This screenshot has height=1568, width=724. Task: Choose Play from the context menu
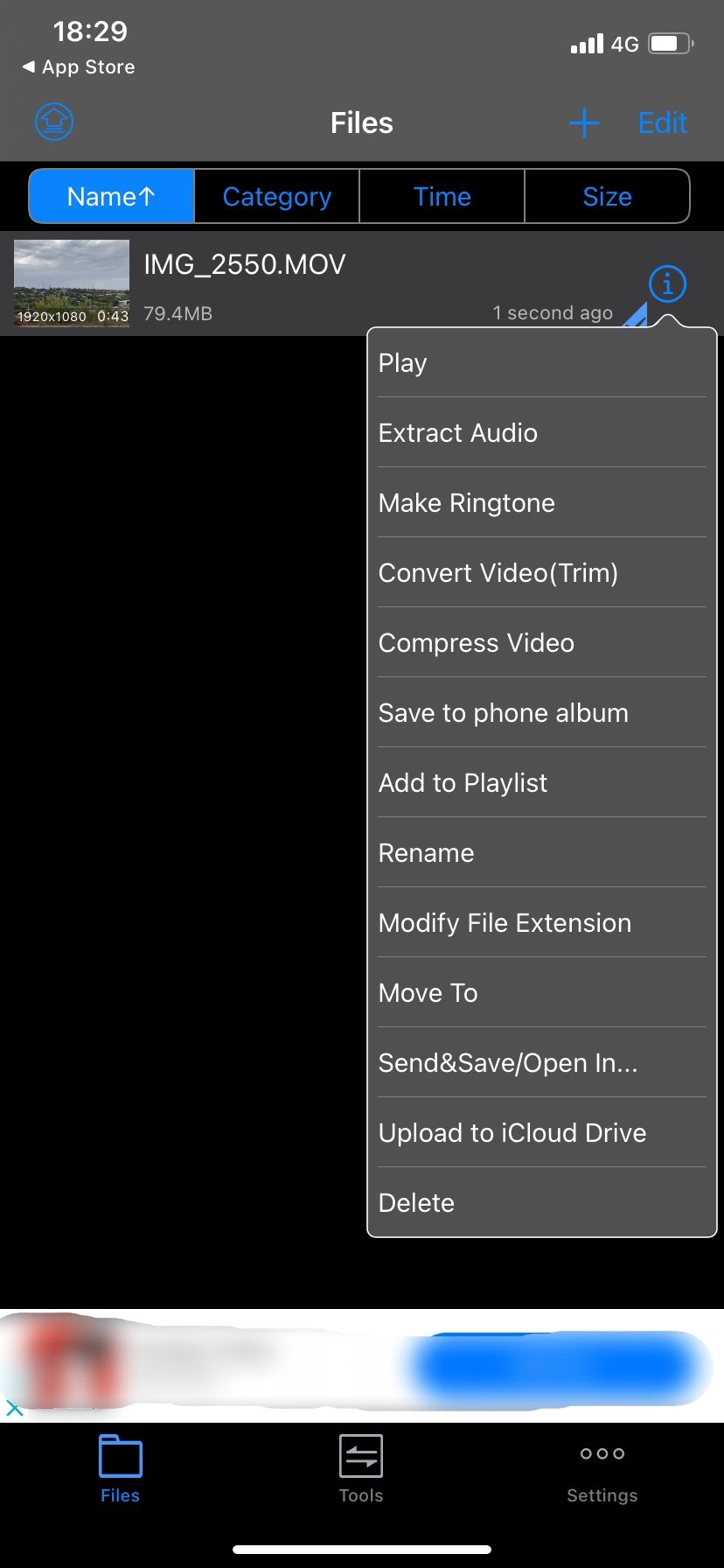click(x=540, y=362)
